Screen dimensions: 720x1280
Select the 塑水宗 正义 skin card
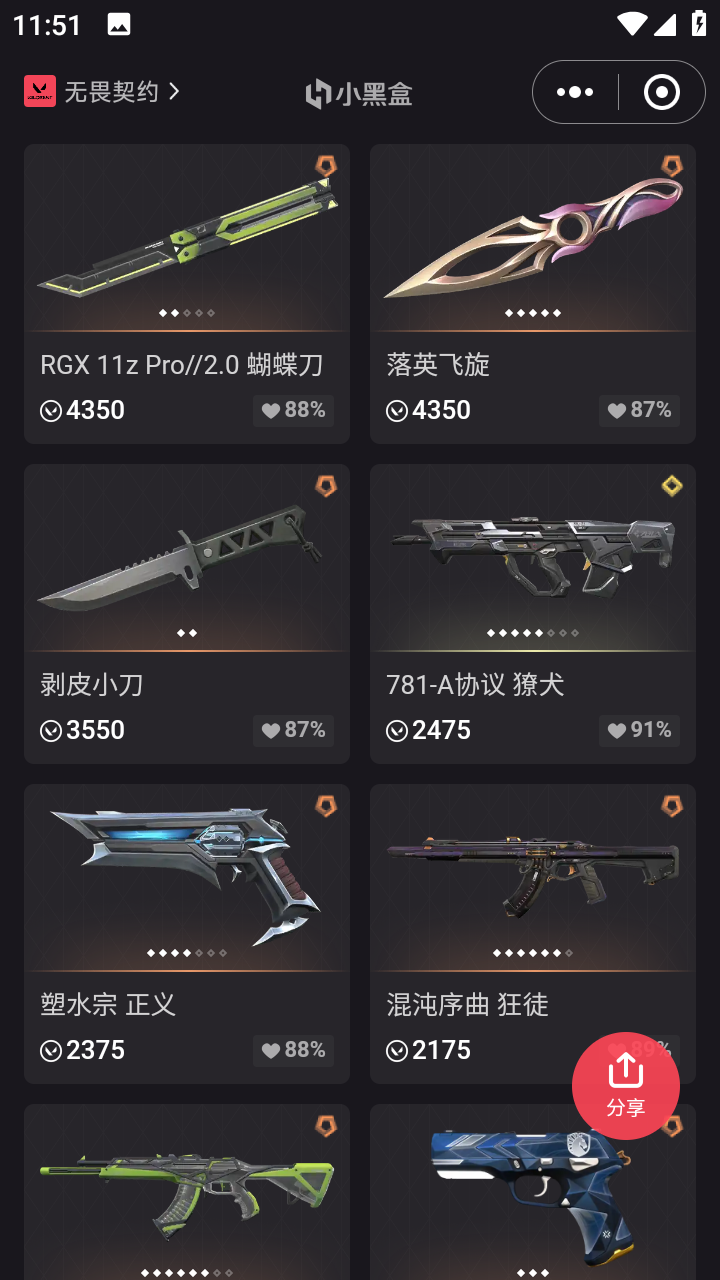point(187,934)
